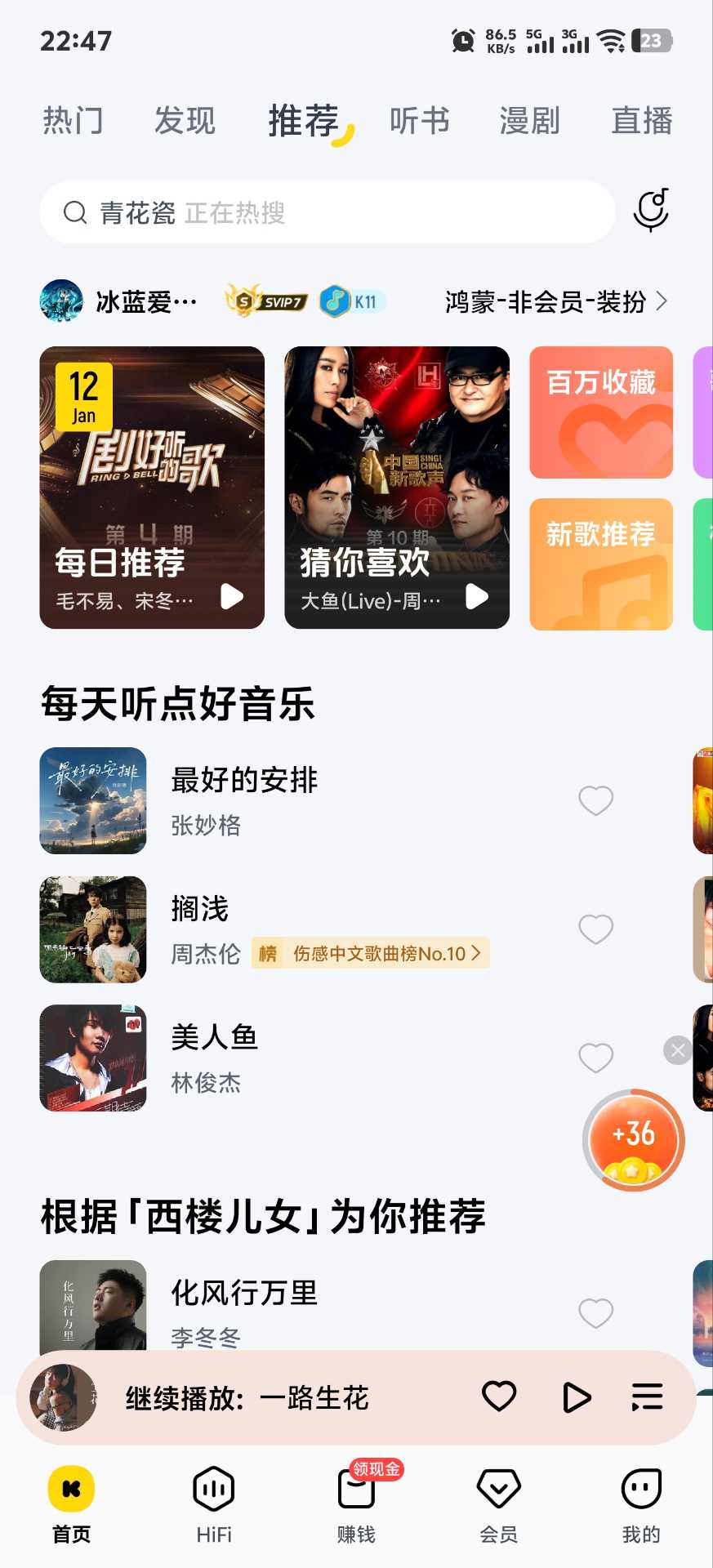This screenshot has height=1568, width=713.
Task: Tap the song recognition icon beside search
Action: click(x=651, y=211)
